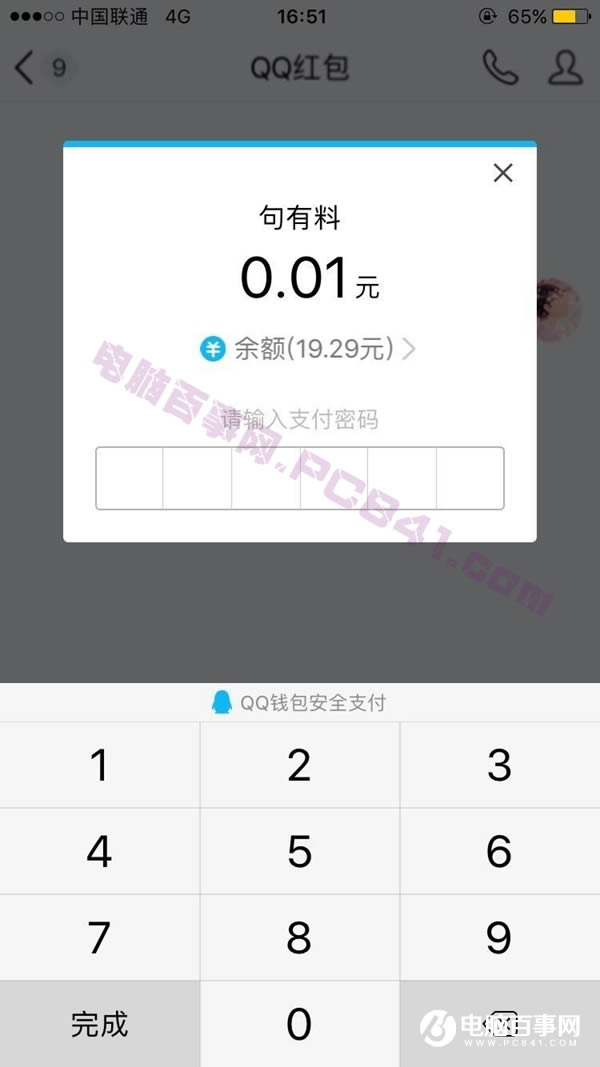Screen dimensions: 600x1067
Task: Go back from the QQ红包 chat
Action: [x=26, y=68]
